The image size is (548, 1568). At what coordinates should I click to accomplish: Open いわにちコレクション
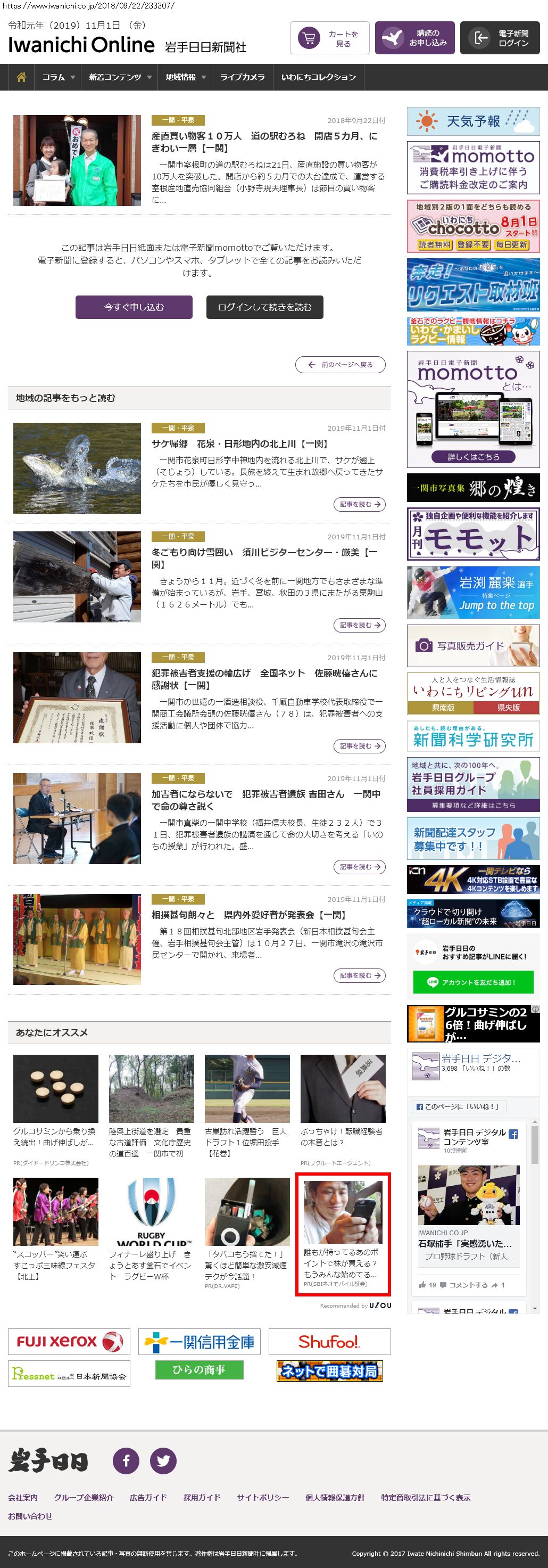click(x=318, y=77)
